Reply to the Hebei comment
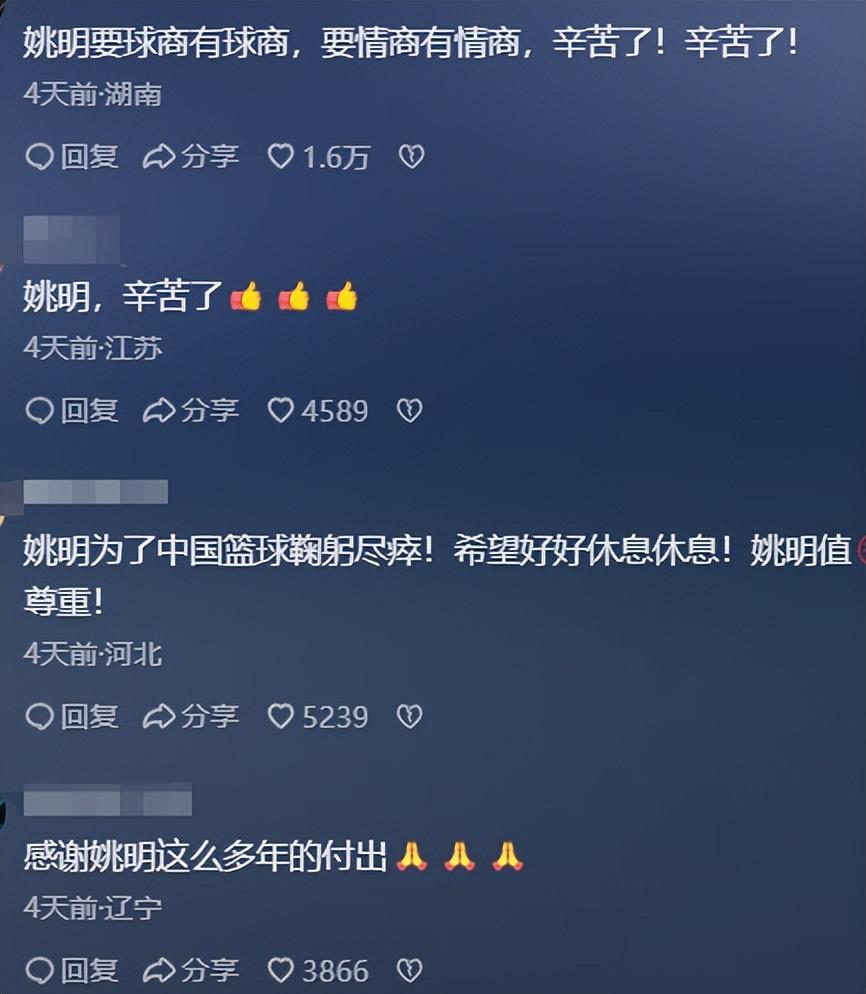Screen dimensions: 866x994 pyautogui.click(x=71, y=716)
